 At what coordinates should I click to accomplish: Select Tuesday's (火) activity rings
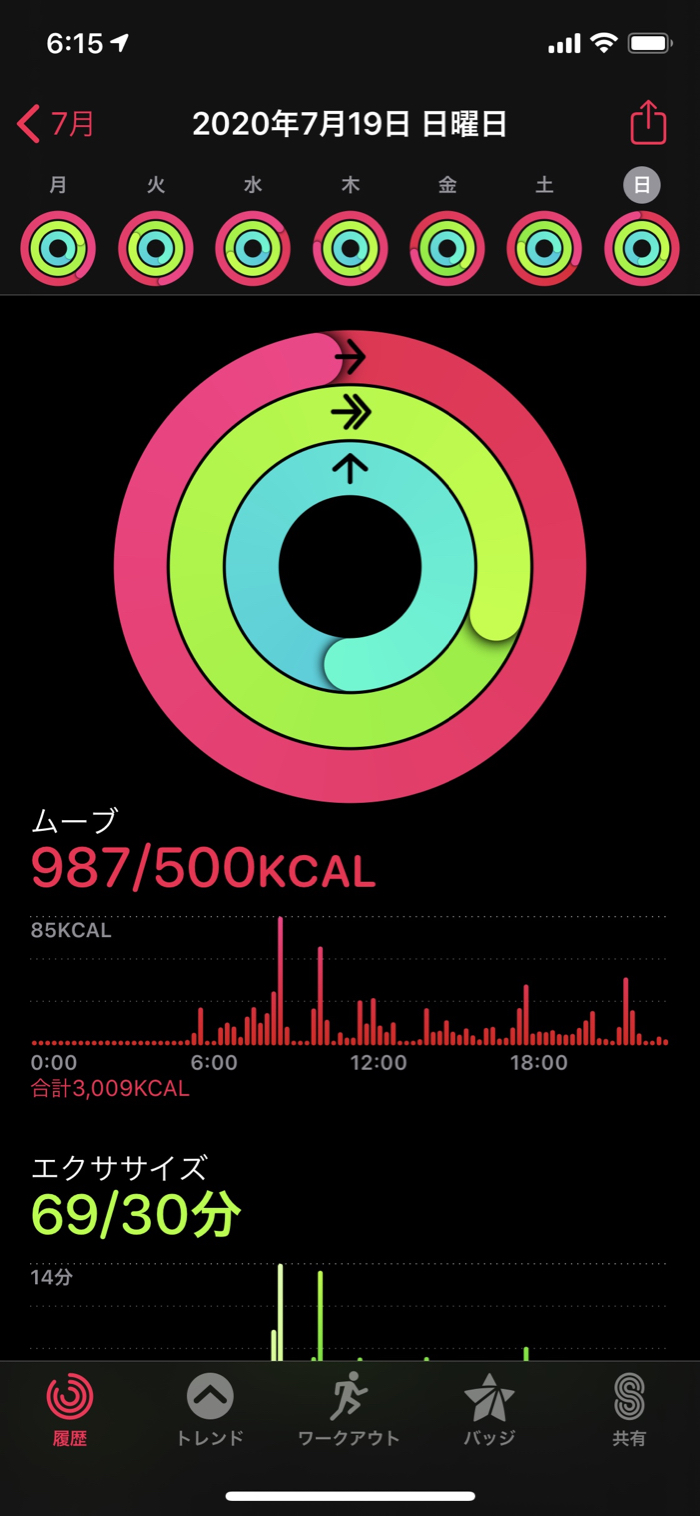coord(156,248)
